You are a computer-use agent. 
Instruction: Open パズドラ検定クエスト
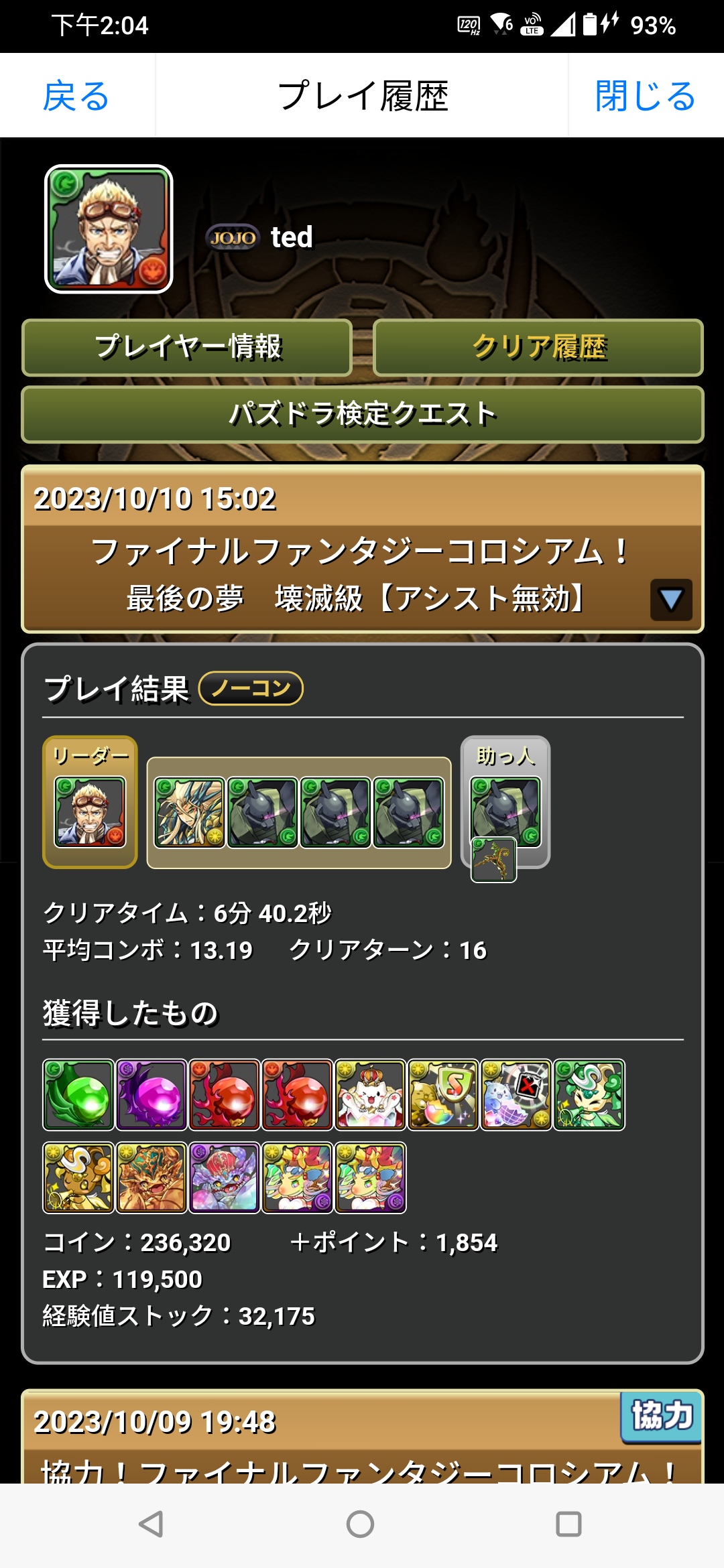click(x=362, y=414)
